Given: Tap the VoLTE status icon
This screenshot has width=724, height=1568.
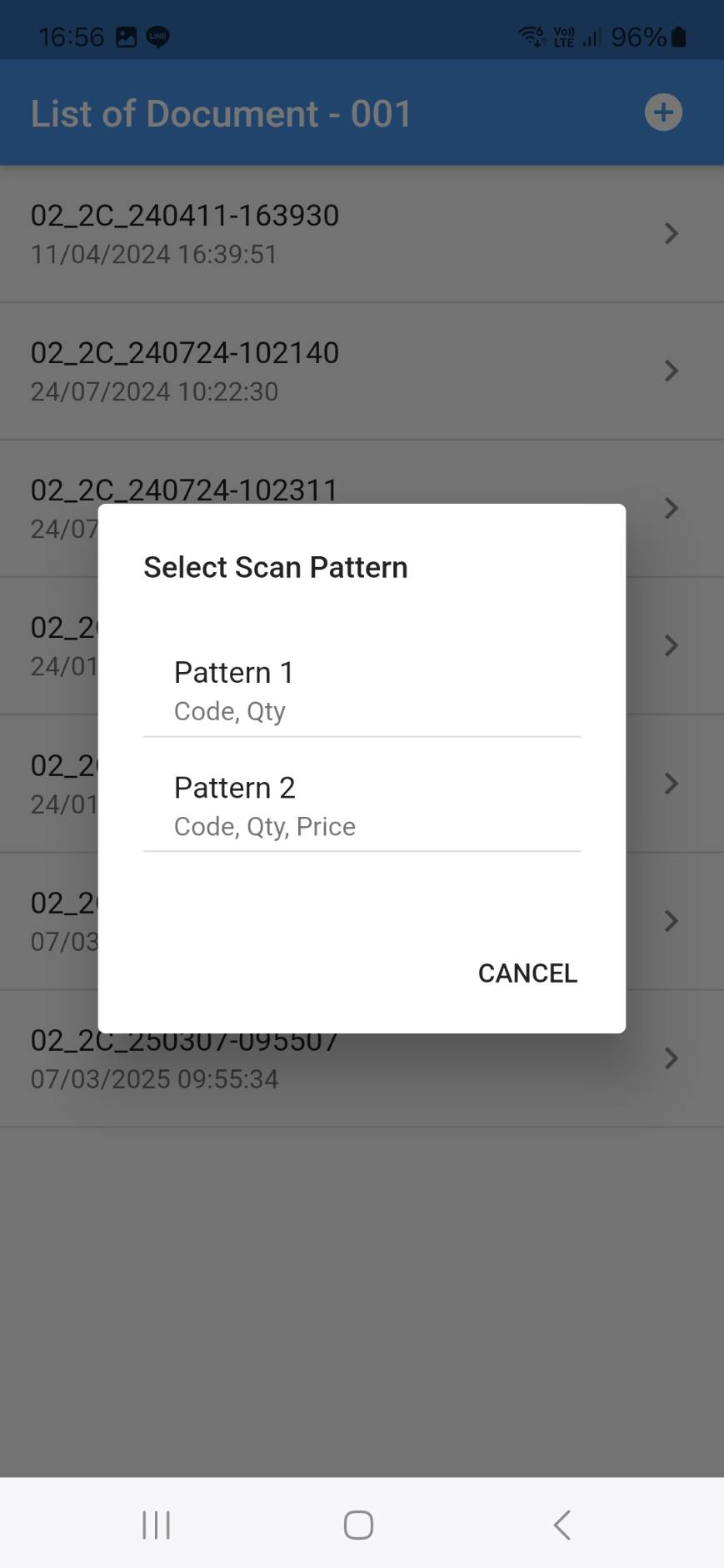Looking at the screenshot, I should pyautogui.click(x=563, y=35).
